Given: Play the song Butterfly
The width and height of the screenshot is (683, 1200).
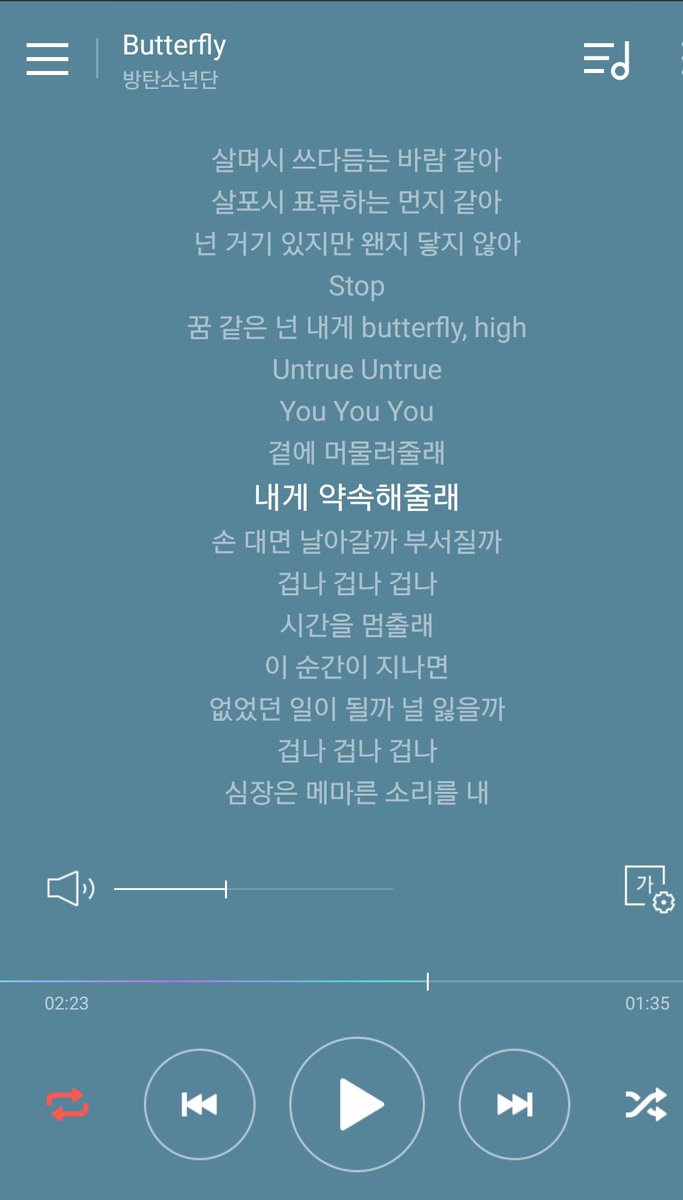Looking at the screenshot, I should tap(357, 1104).
